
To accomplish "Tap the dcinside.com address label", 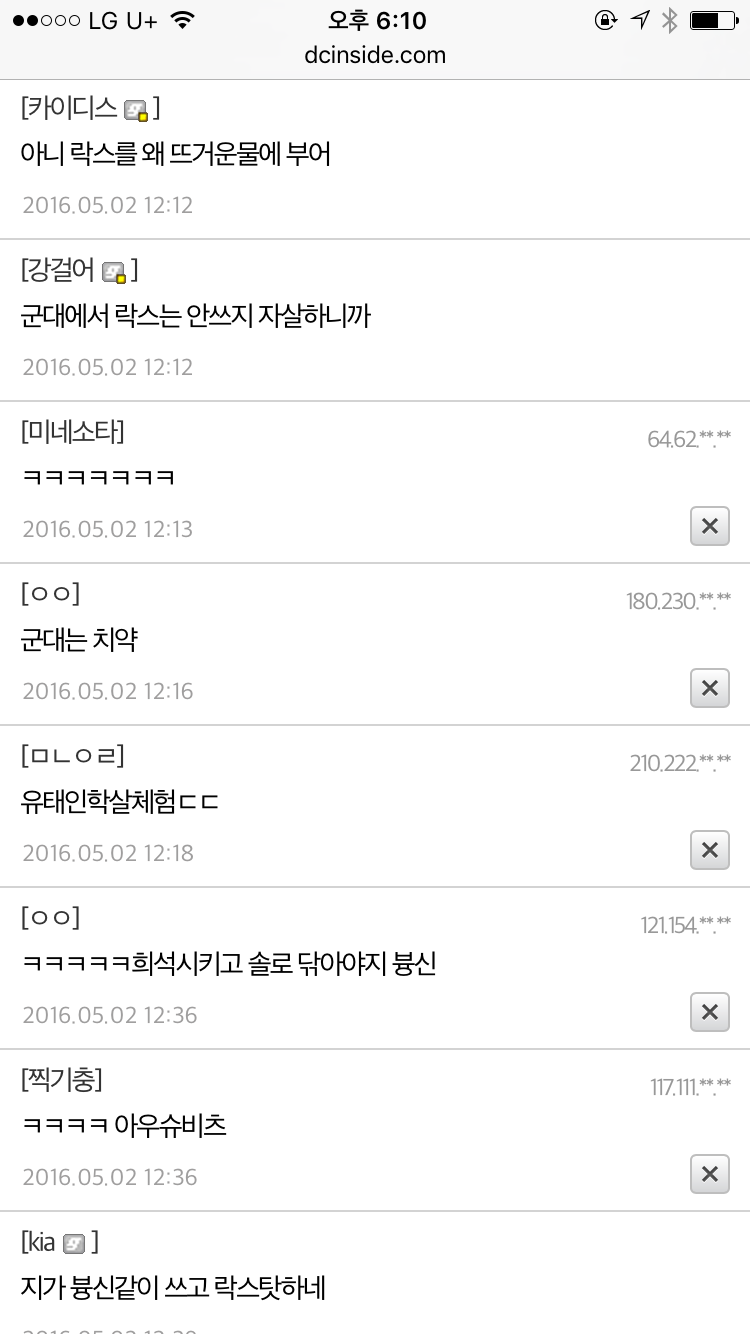I will (x=375, y=56).
